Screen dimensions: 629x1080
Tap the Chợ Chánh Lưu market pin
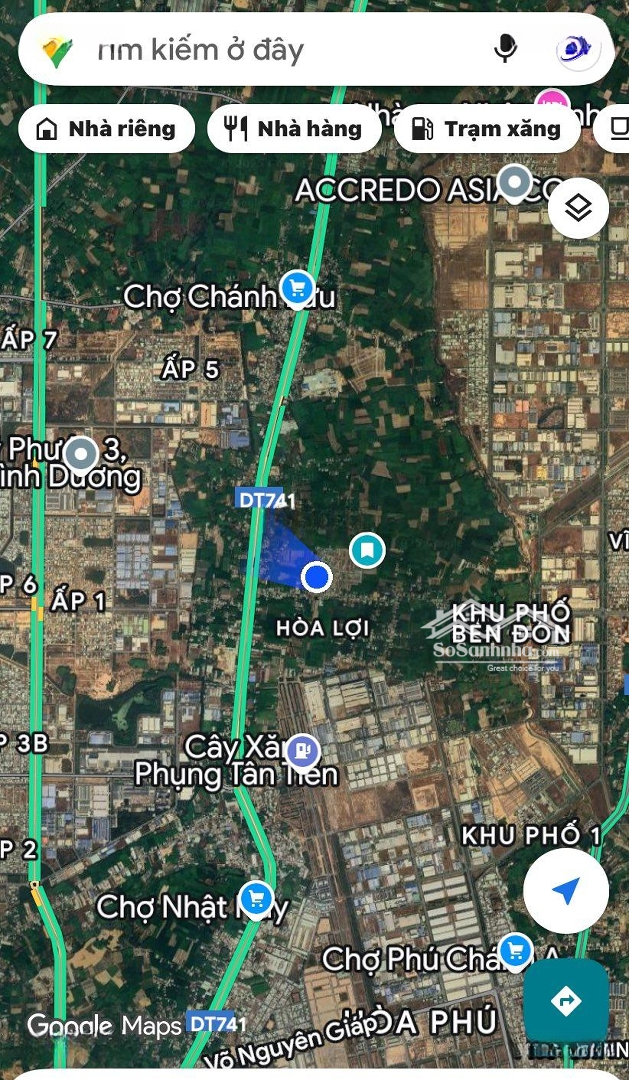click(296, 288)
